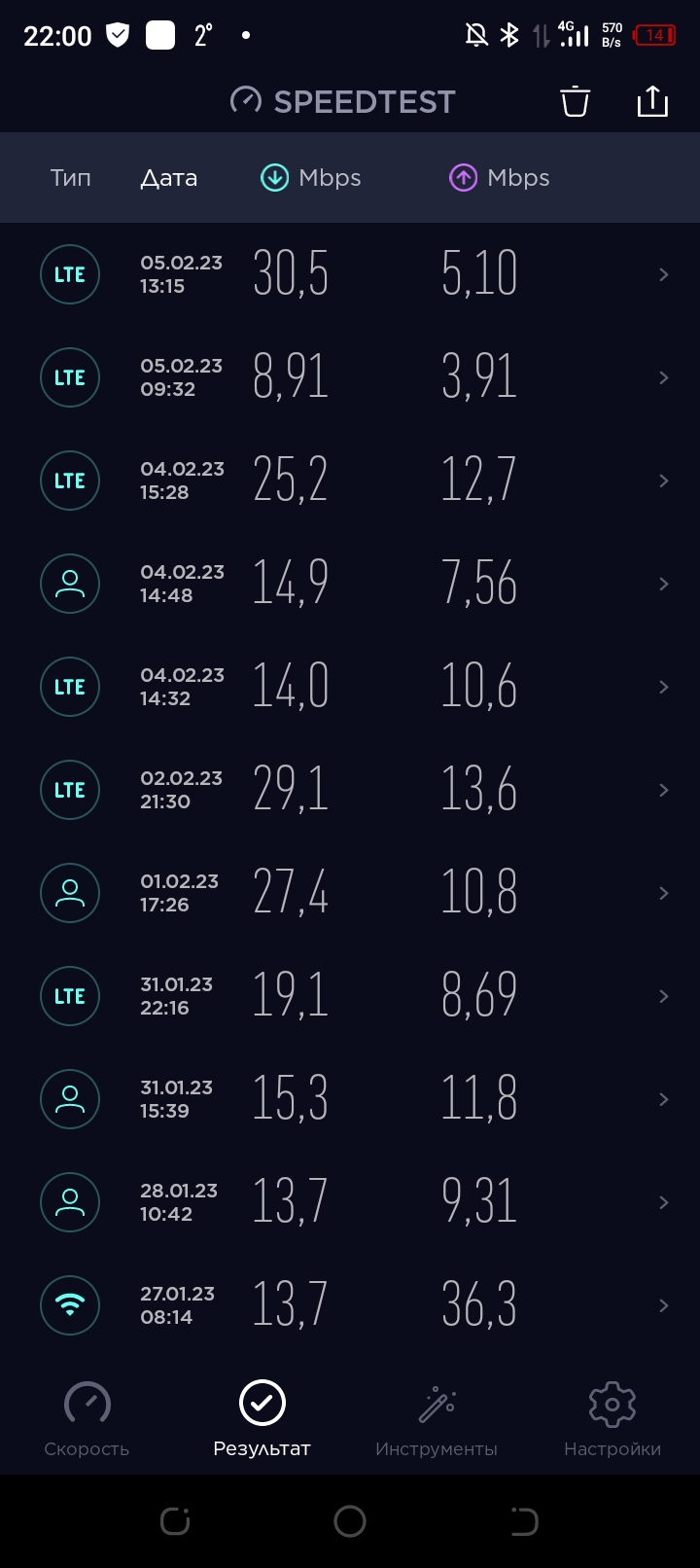
Task: Switch to the Скорость tab
Action: pos(87,1420)
